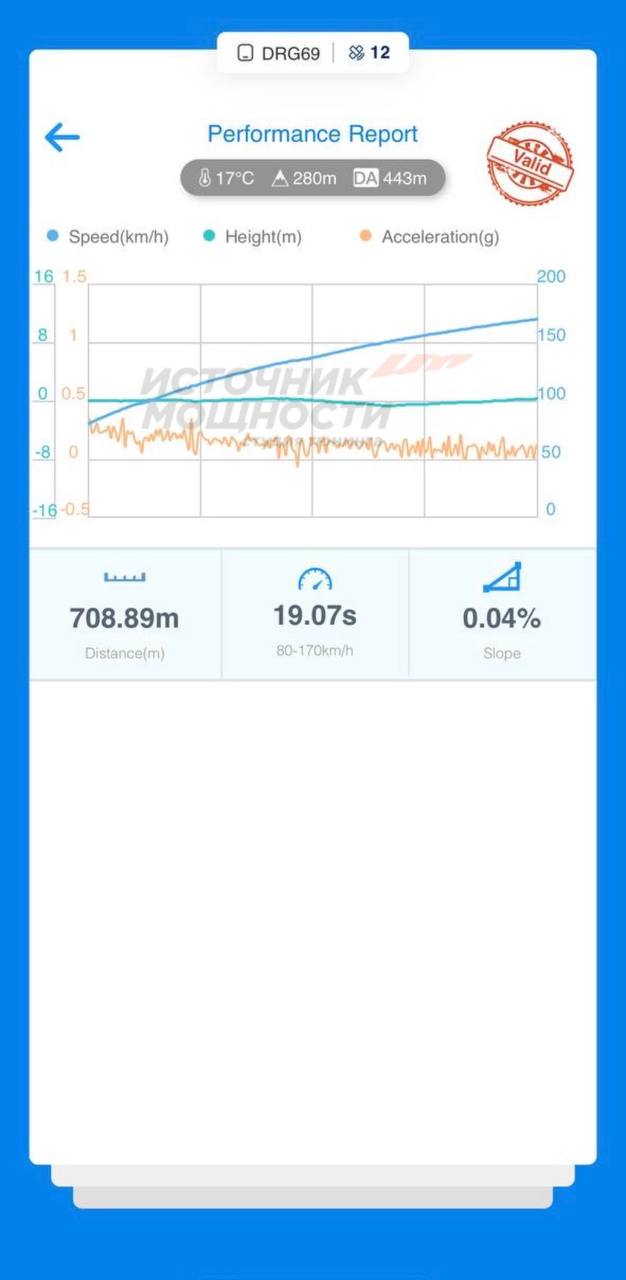This screenshot has width=626, height=1280.
Task: Go back from the Performance Report
Action: click(x=62, y=137)
